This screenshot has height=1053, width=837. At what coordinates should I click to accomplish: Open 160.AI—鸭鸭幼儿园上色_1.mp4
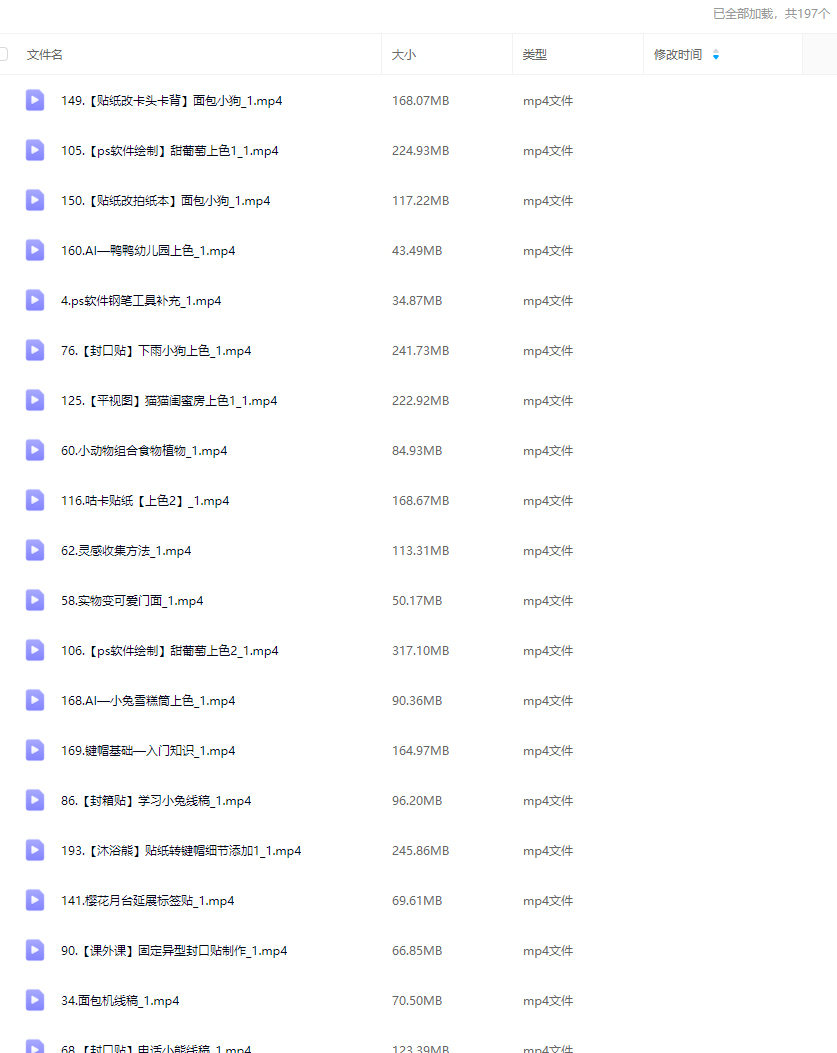(148, 251)
